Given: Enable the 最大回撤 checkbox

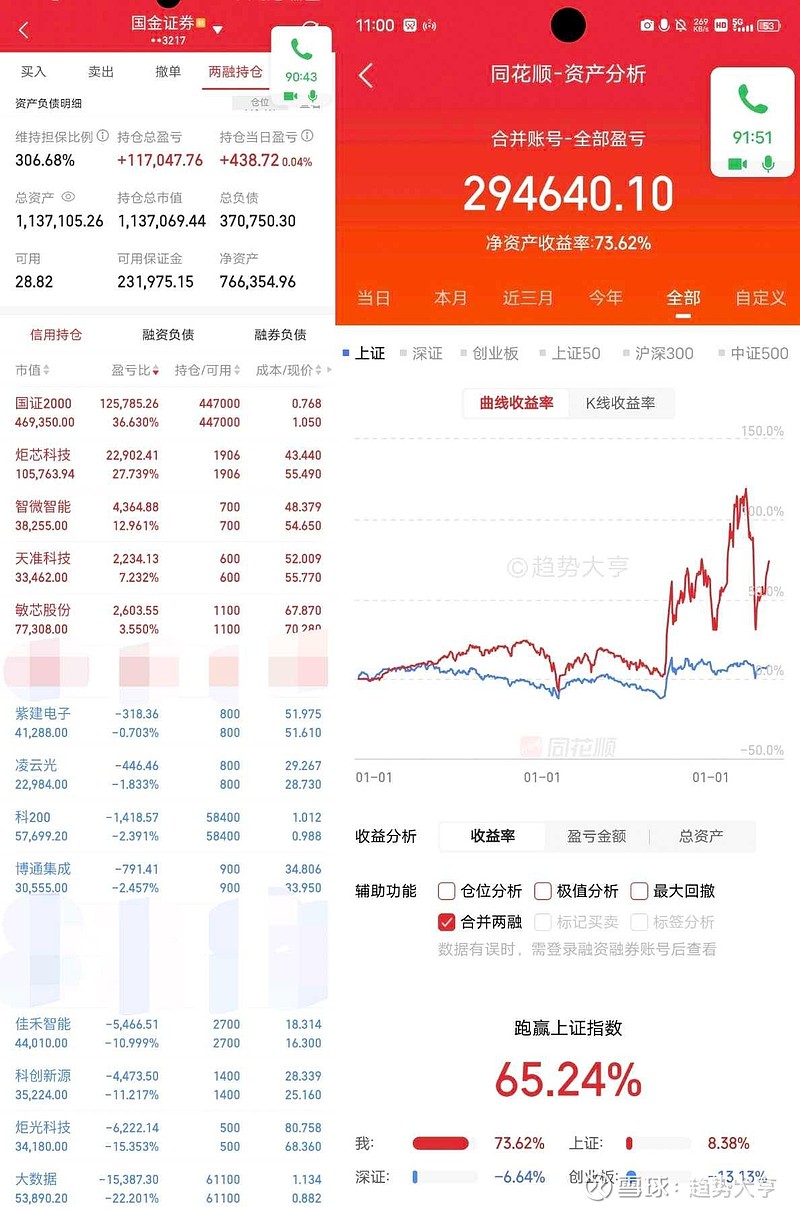Looking at the screenshot, I should click(639, 891).
